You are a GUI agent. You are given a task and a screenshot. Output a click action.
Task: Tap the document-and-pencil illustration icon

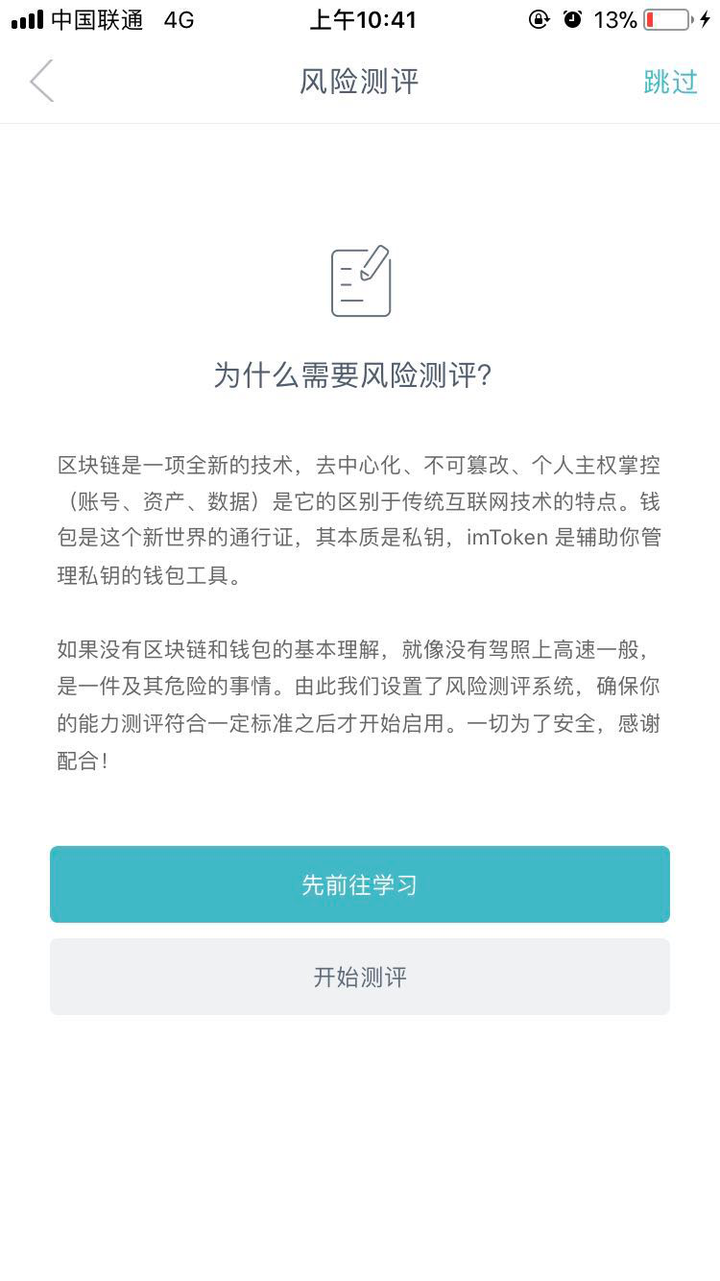tap(360, 281)
